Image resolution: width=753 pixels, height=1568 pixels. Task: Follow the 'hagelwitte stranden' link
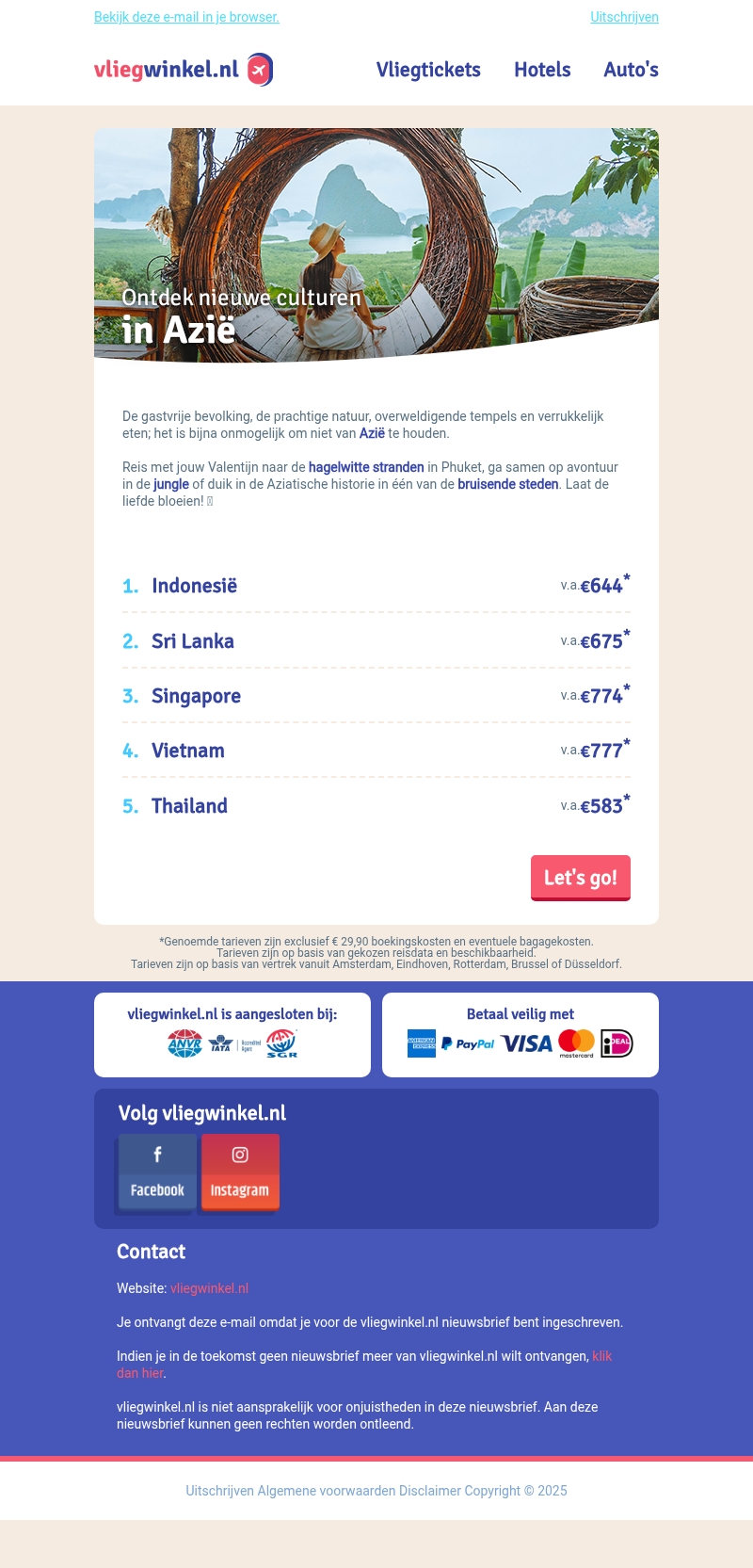coord(366,467)
